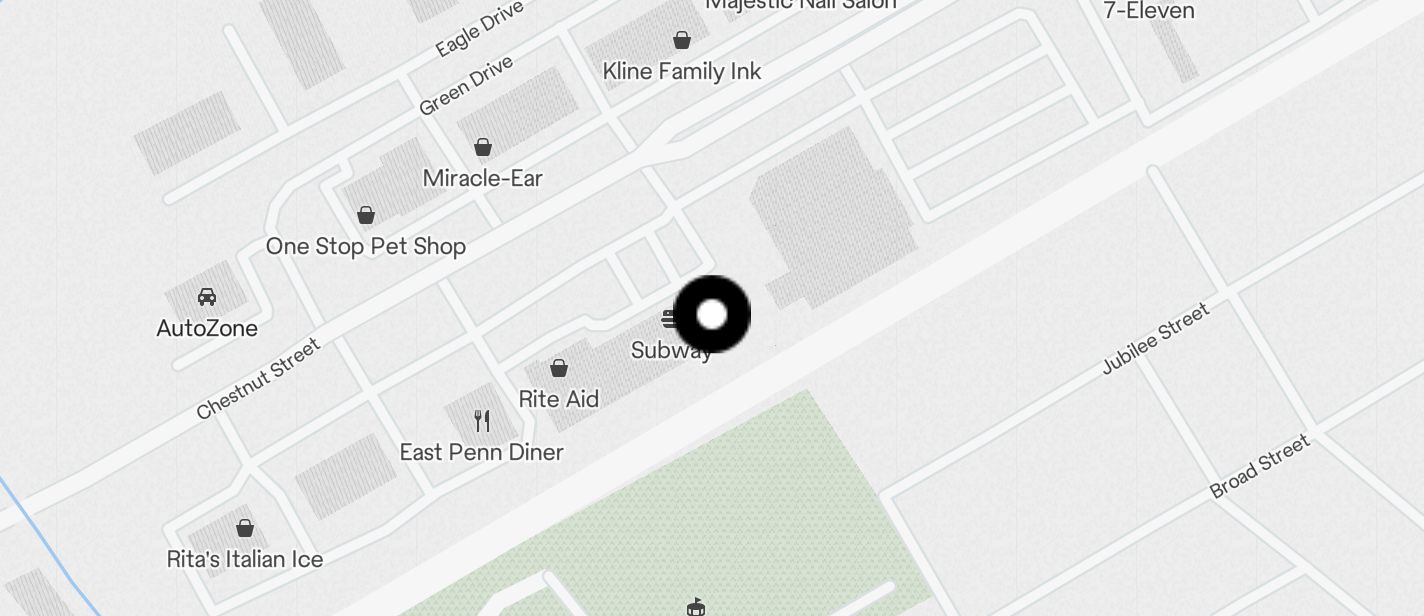
Task: Select Rita's Italian Ice on the map
Action: click(x=245, y=528)
